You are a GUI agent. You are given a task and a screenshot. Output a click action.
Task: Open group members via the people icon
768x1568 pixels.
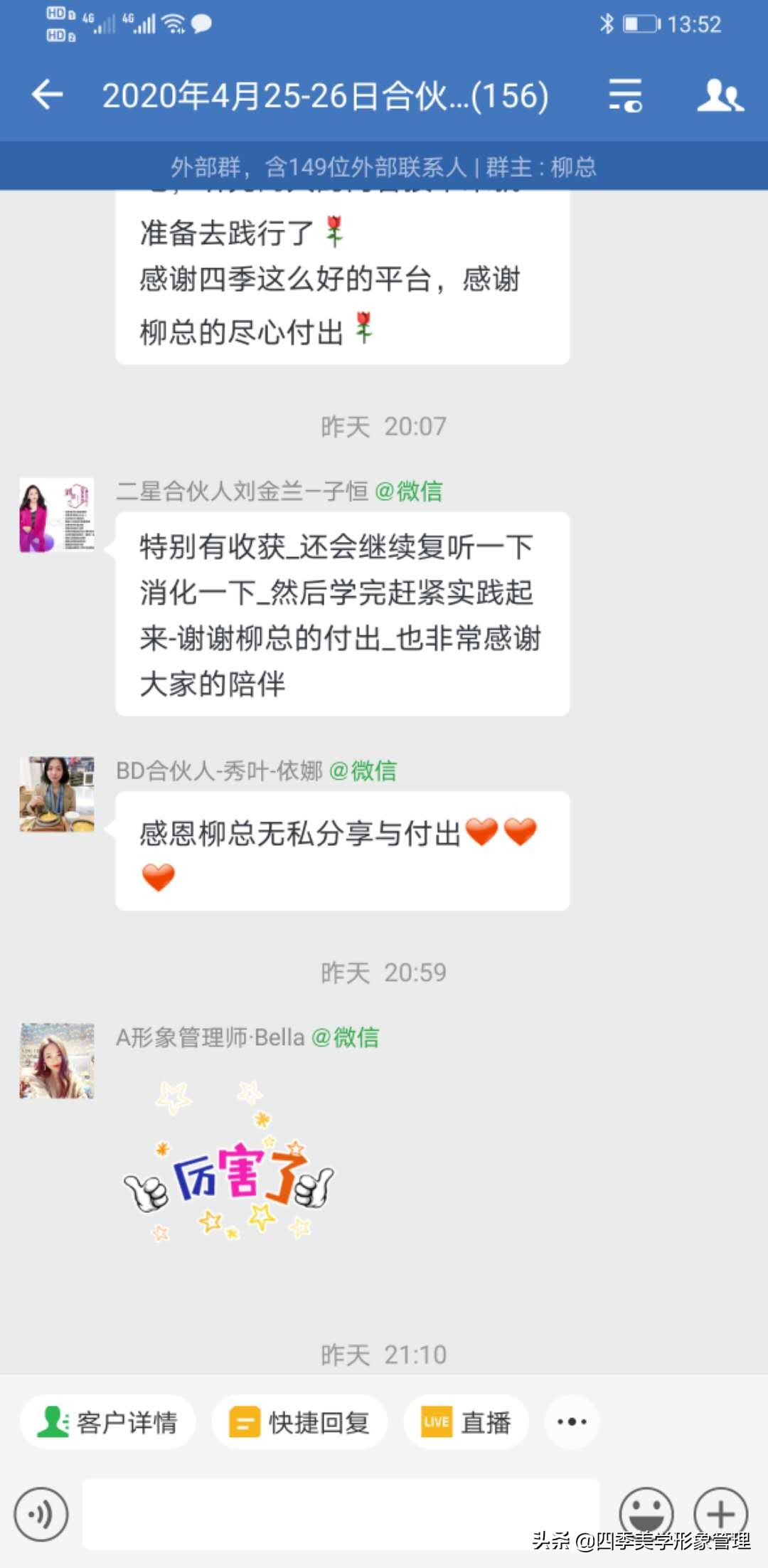click(720, 95)
